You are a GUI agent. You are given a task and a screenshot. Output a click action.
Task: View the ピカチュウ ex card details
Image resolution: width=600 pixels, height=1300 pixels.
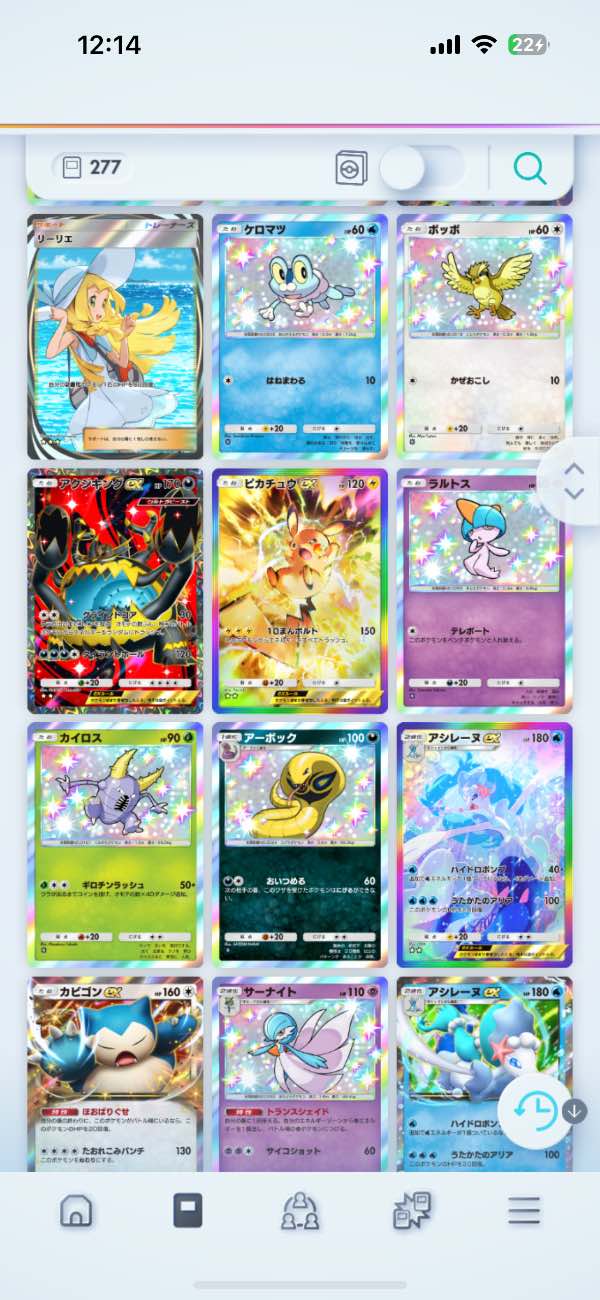[299, 590]
